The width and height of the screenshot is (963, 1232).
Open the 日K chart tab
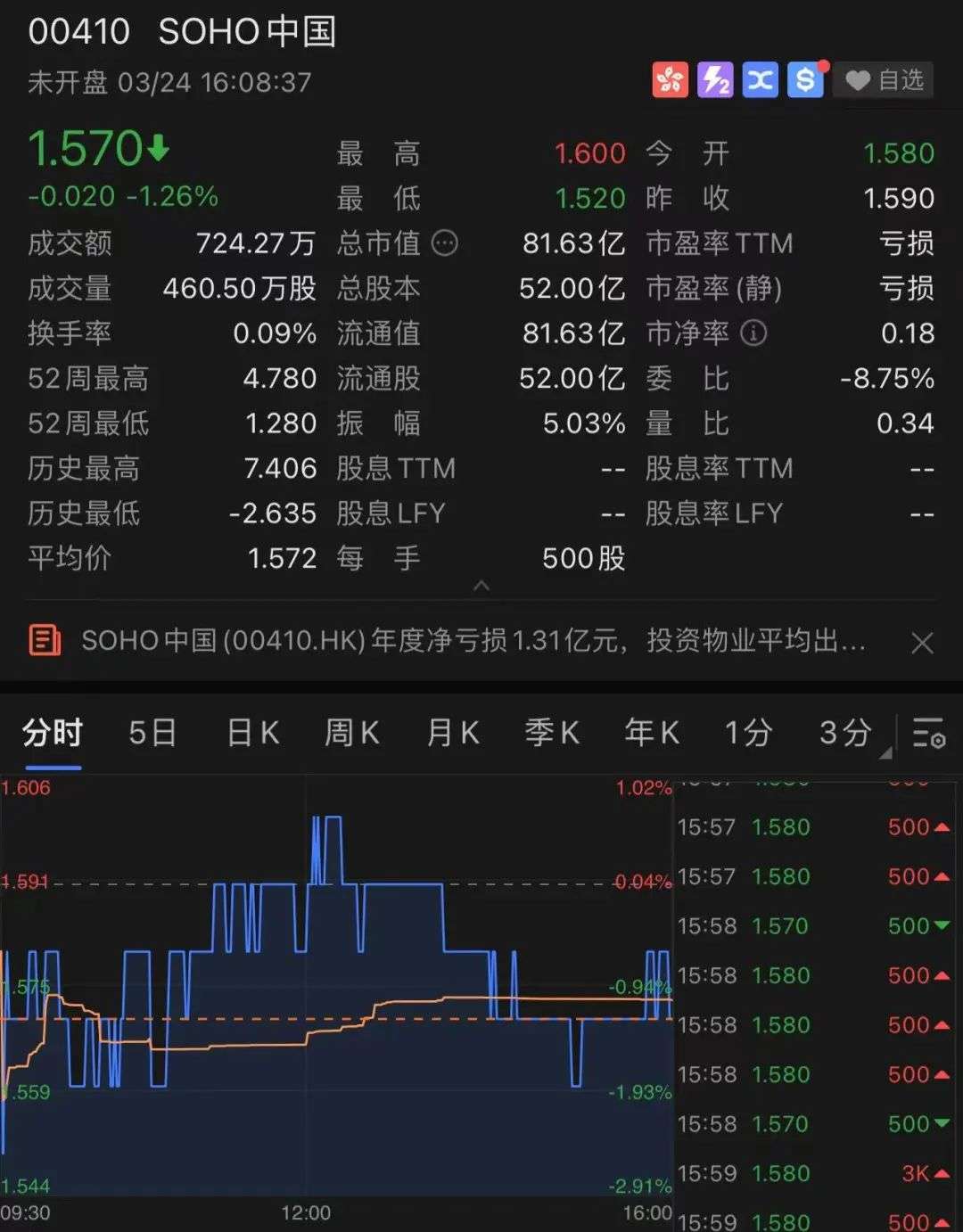[253, 733]
